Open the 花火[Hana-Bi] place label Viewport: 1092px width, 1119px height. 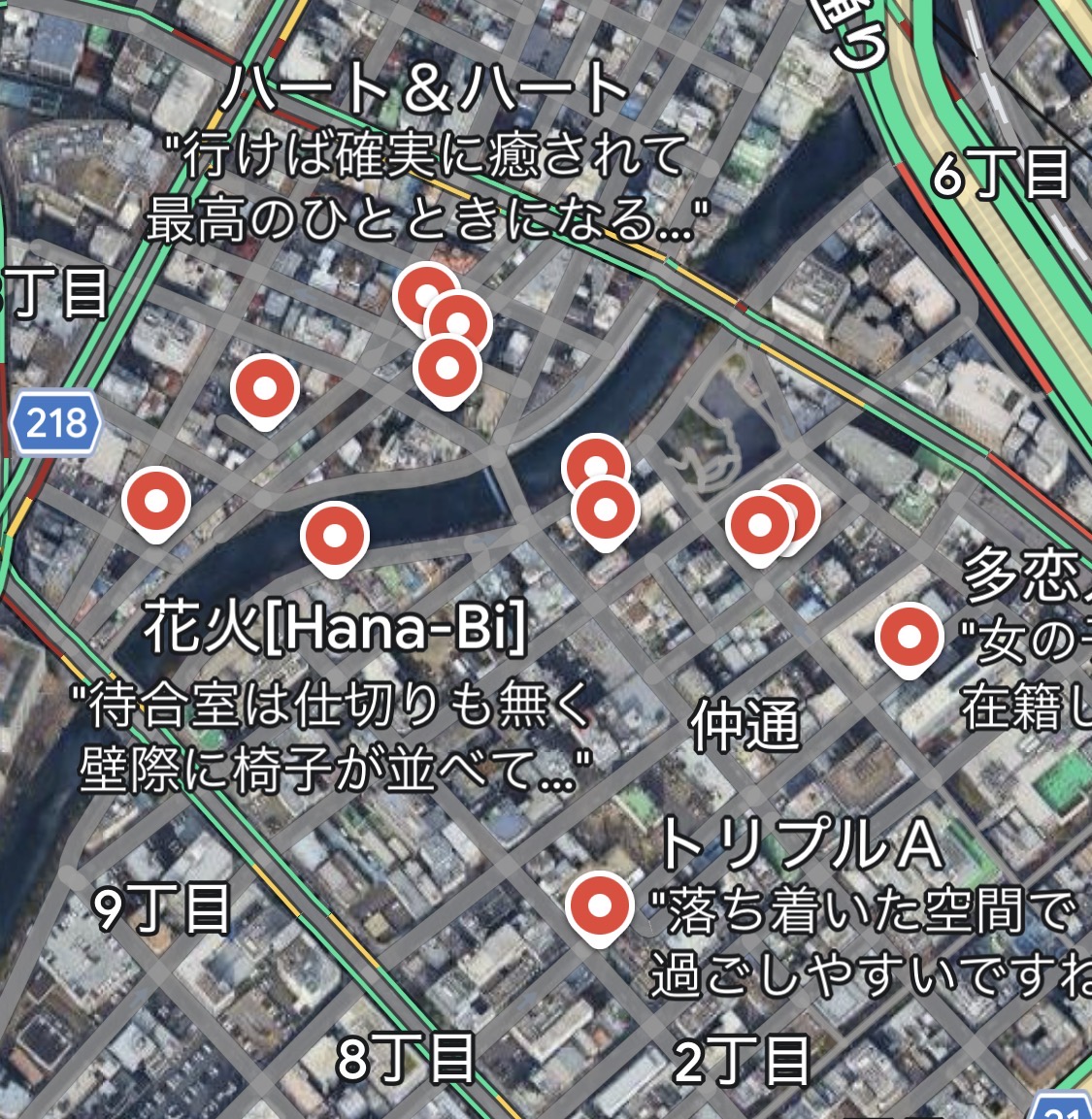[x=335, y=628]
